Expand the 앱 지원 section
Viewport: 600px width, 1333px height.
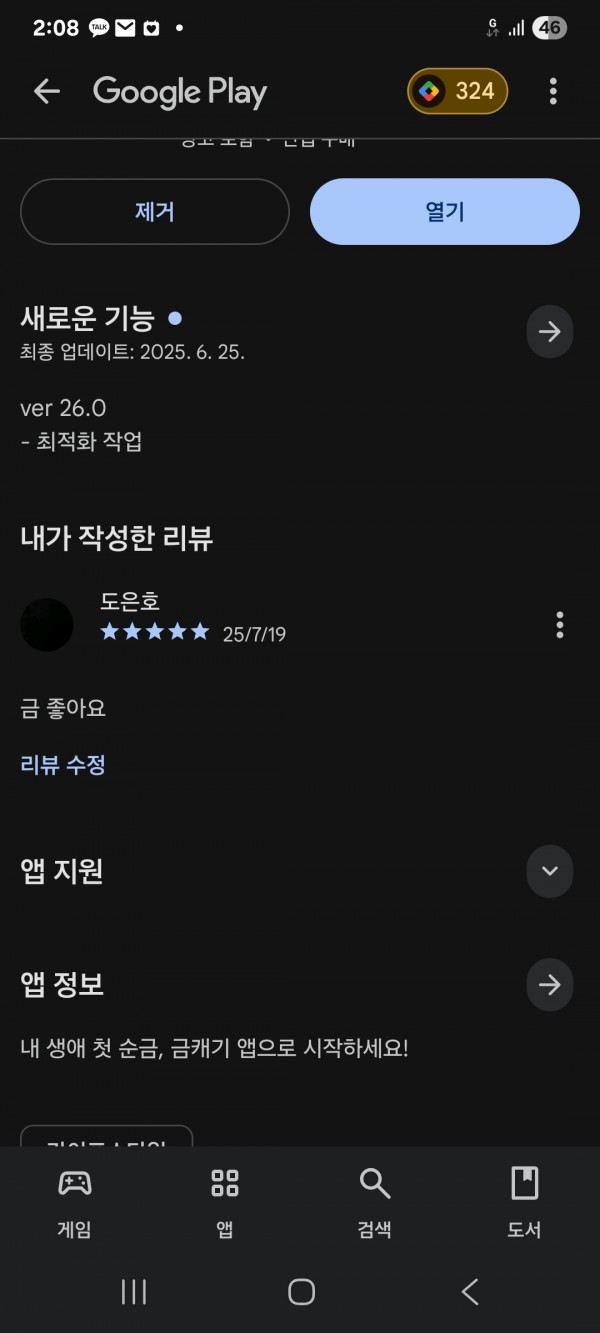point(550,870)
